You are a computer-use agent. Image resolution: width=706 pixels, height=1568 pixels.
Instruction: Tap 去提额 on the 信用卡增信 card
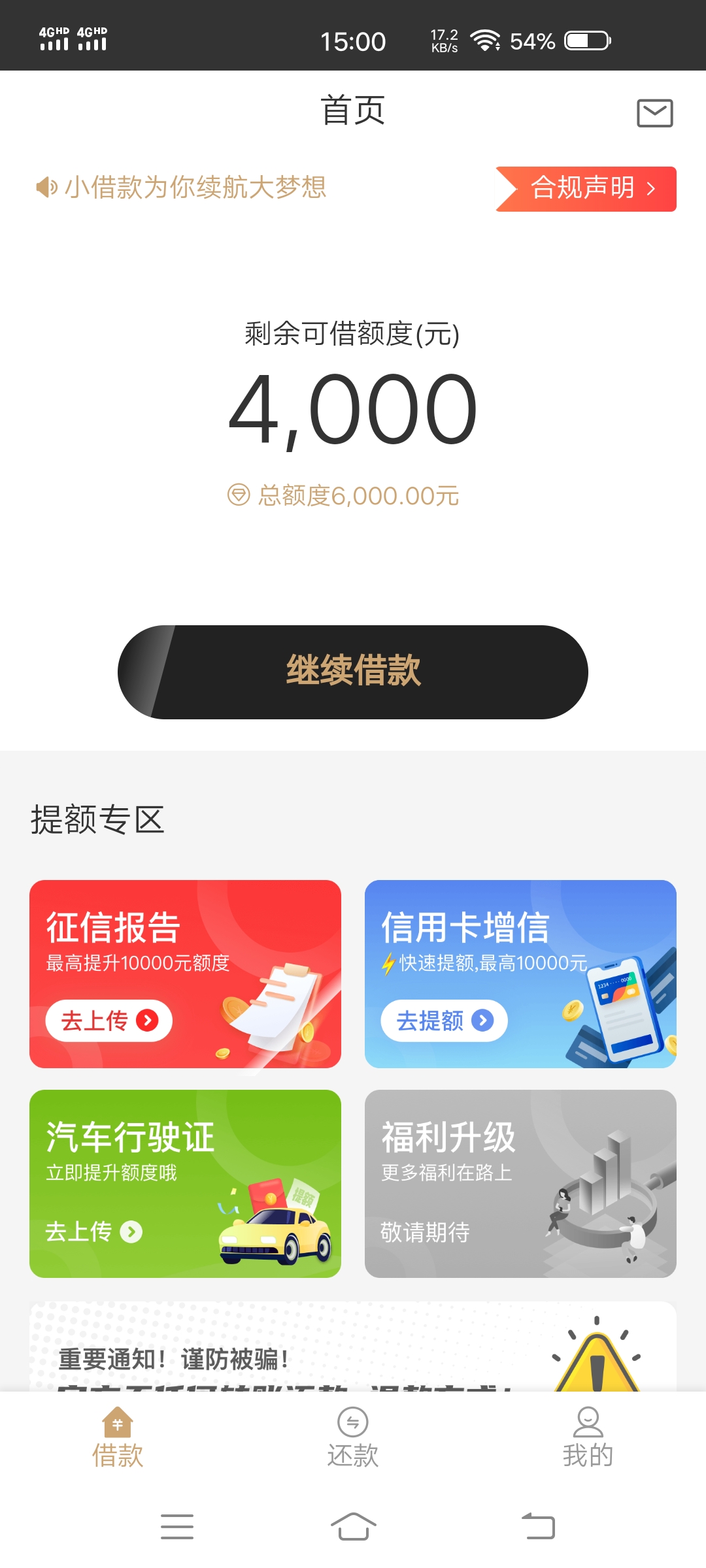(445, 1021)
